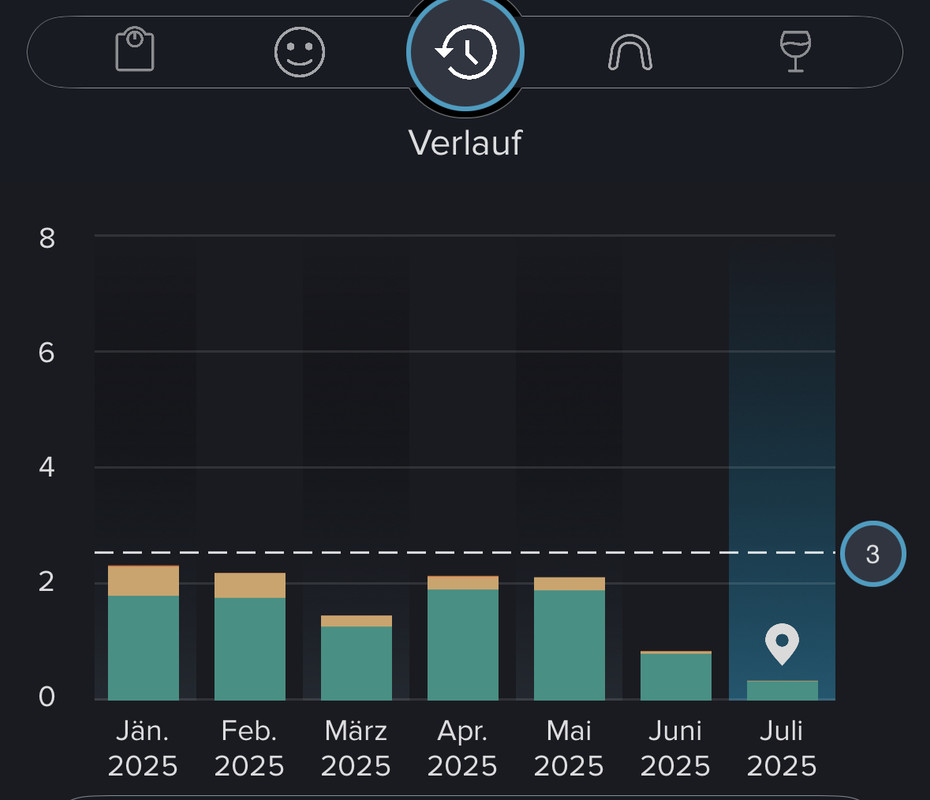Select the Apr. 2025 bar
930x800 pixels.
(463, 638)
